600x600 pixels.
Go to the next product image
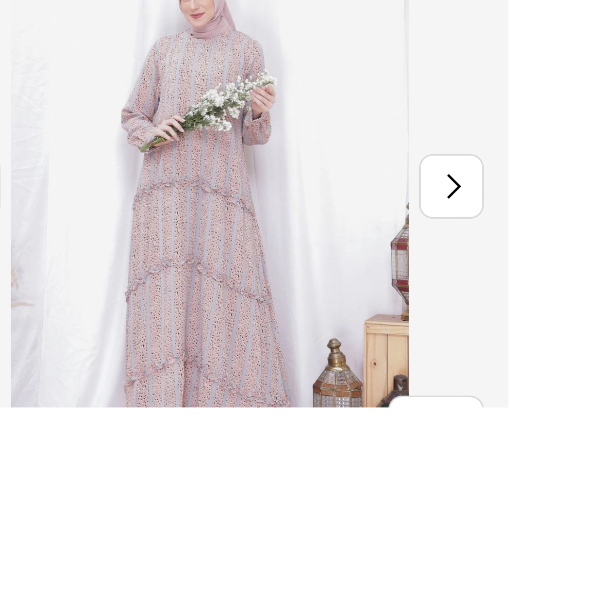coord(451,186)
